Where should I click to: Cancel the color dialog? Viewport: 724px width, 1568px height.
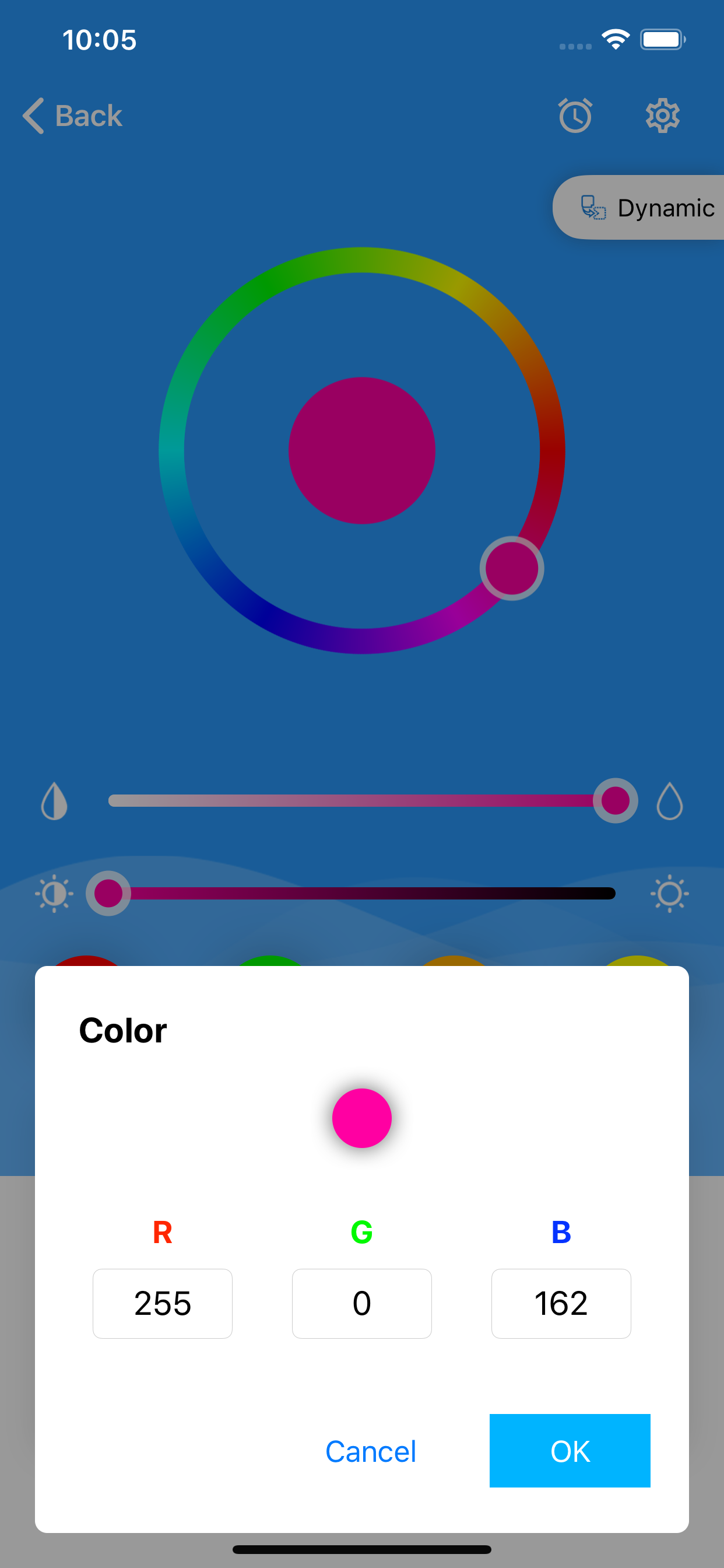point(371,1451)
